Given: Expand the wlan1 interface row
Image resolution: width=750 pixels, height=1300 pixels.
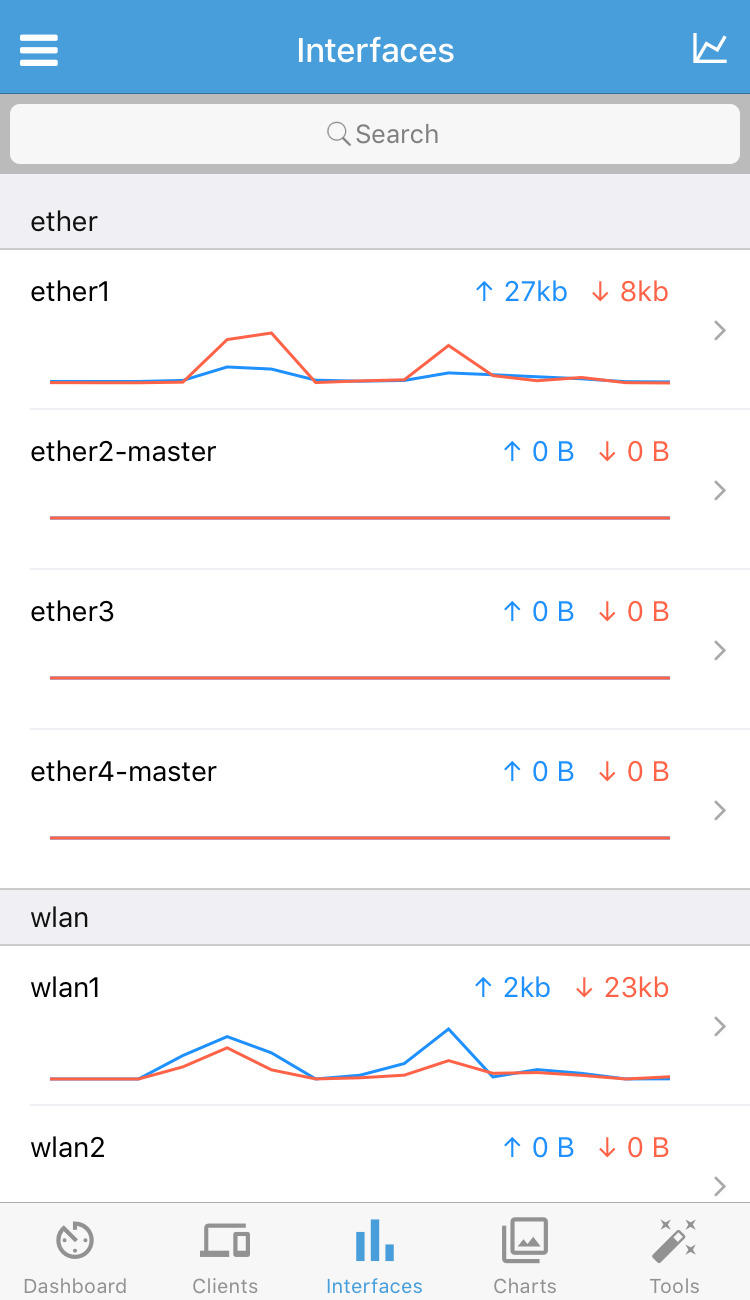Looking at the screenshot, I should pyautogui.click(x=719, y=1026).
